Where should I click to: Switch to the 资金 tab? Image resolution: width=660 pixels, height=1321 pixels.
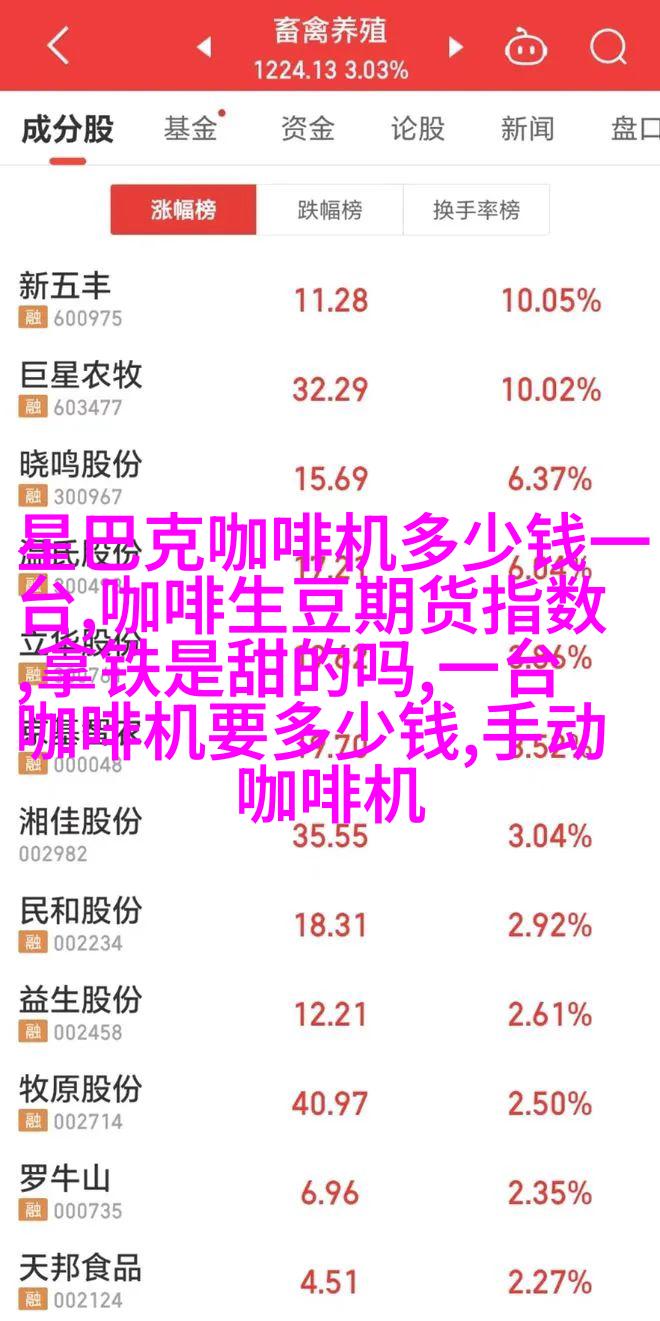pyautogui.click(x=306, y=128)
